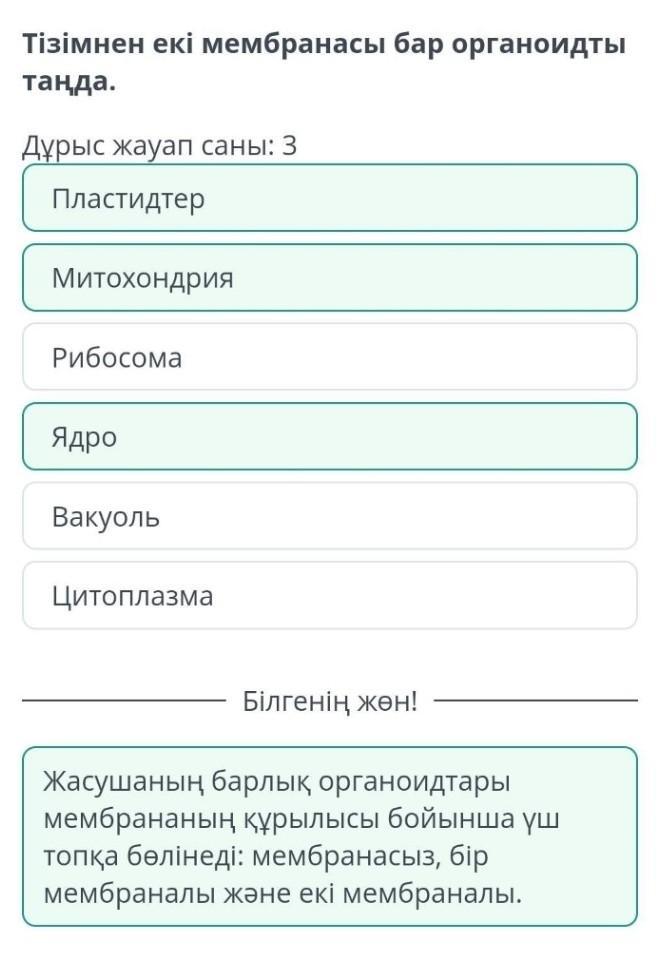This screenshot has height=970, width=663.
Task: Uncheck the Митохондрия answer
Action: pyautogui.click(x=330, y=278)
